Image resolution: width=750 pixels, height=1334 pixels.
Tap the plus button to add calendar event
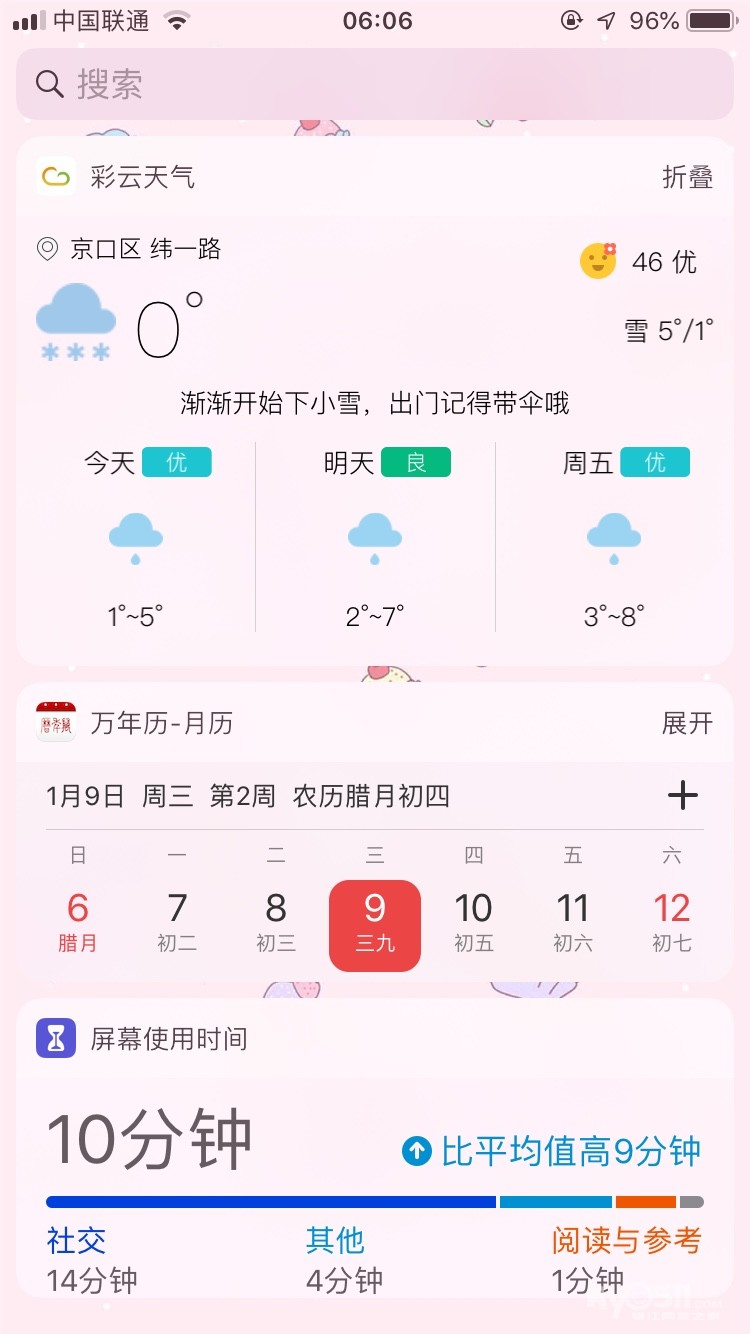(x=684, y=795)
